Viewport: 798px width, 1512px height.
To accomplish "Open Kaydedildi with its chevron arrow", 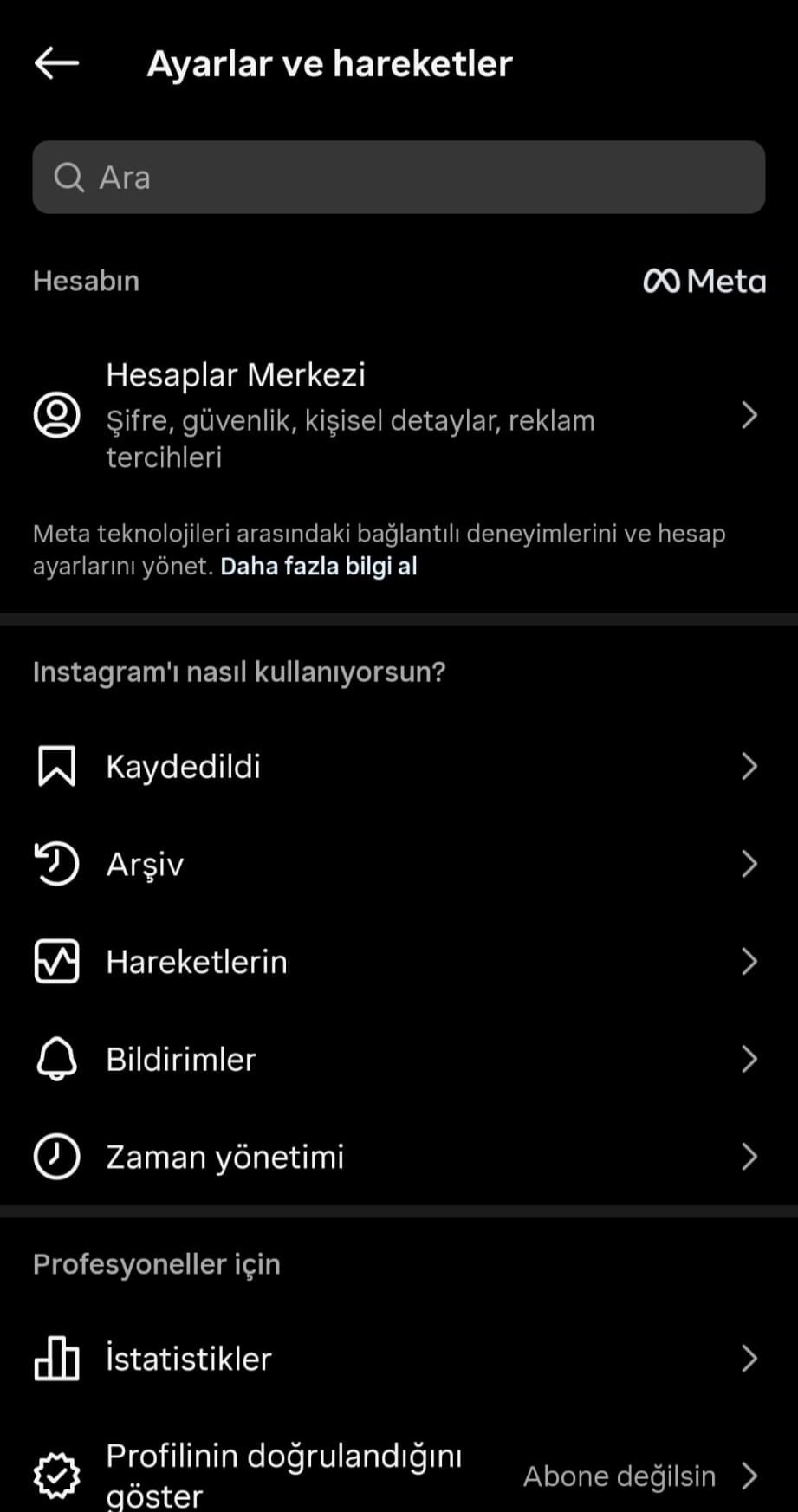I will tap(750, 766).
